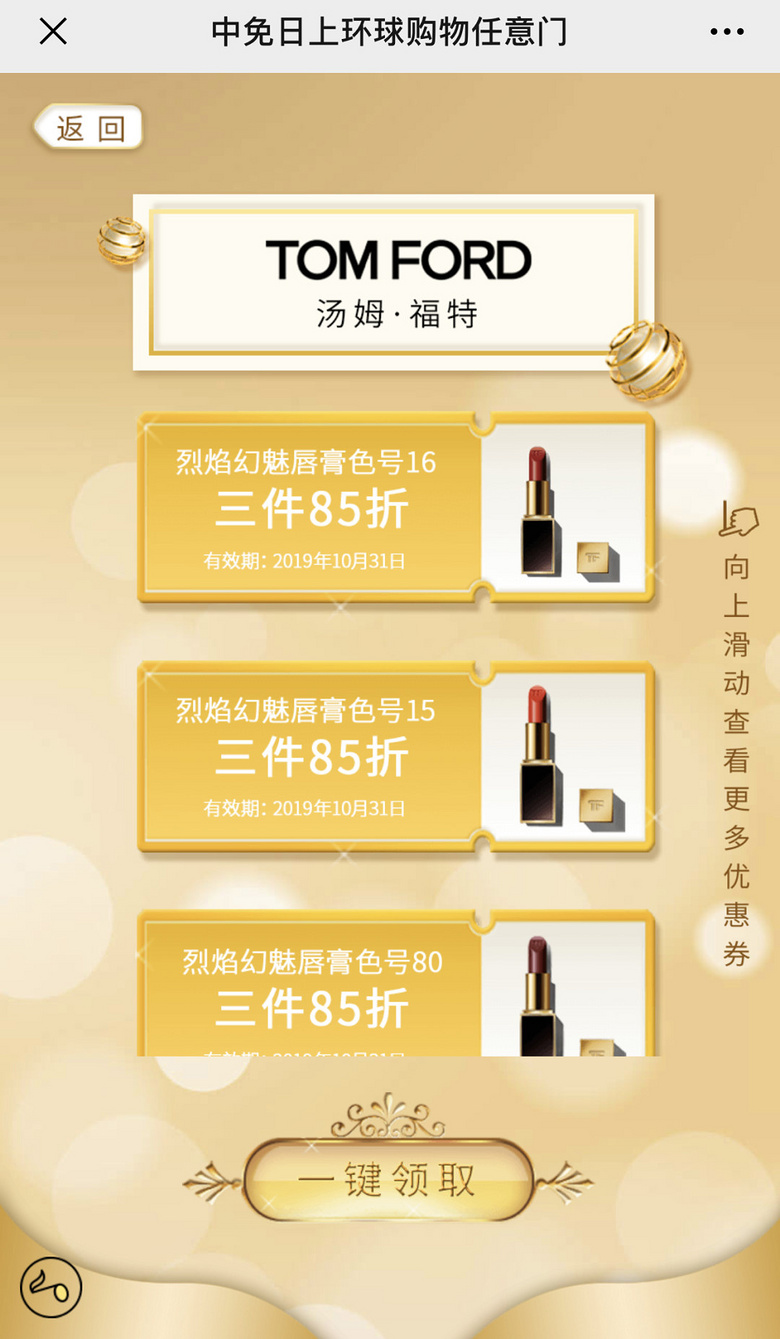The image size is (780, 1339).
Task: Open the 色号16 lipstick coupon
Action: coord(395,510)
